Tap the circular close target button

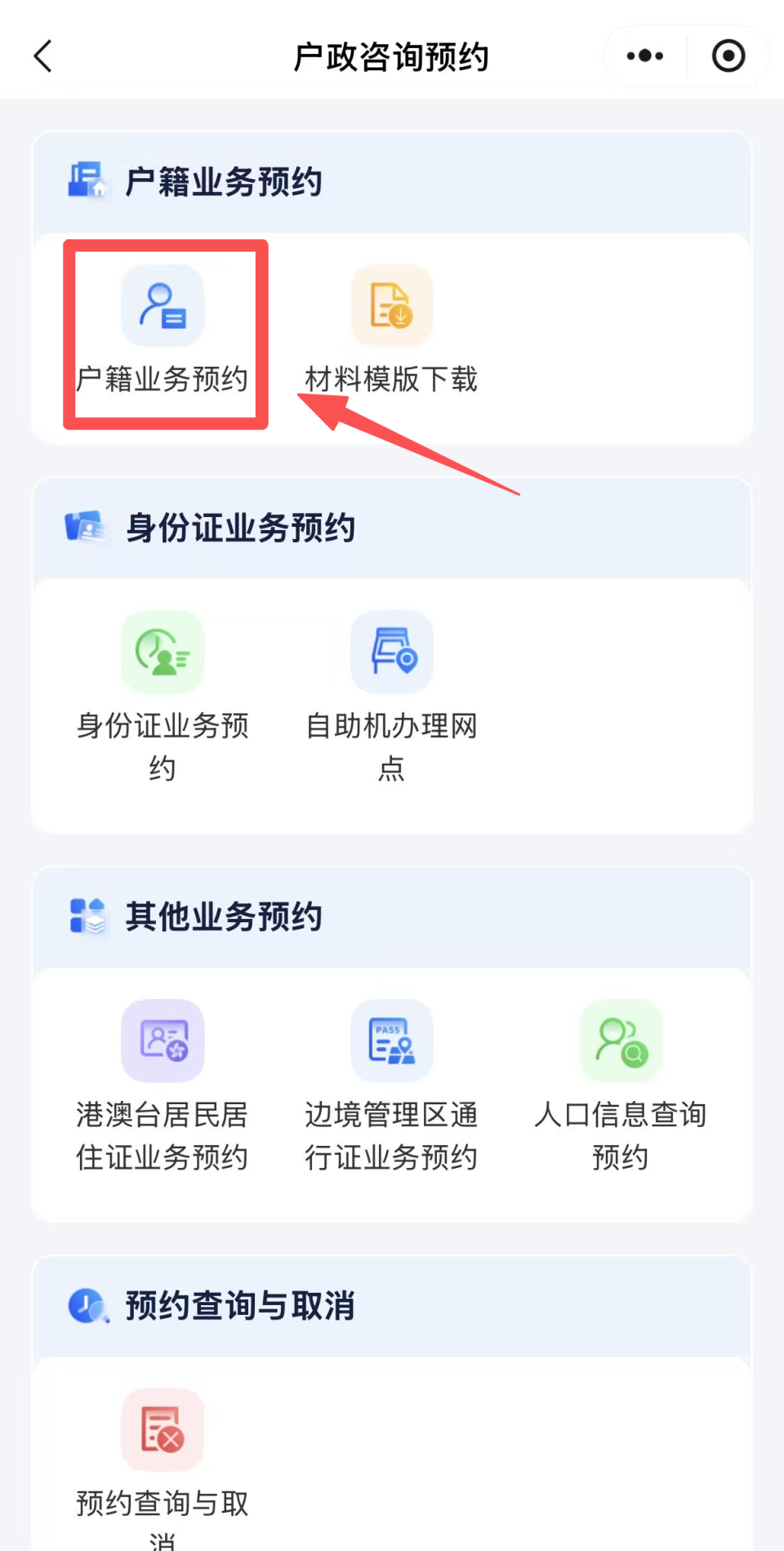(729, 56)
